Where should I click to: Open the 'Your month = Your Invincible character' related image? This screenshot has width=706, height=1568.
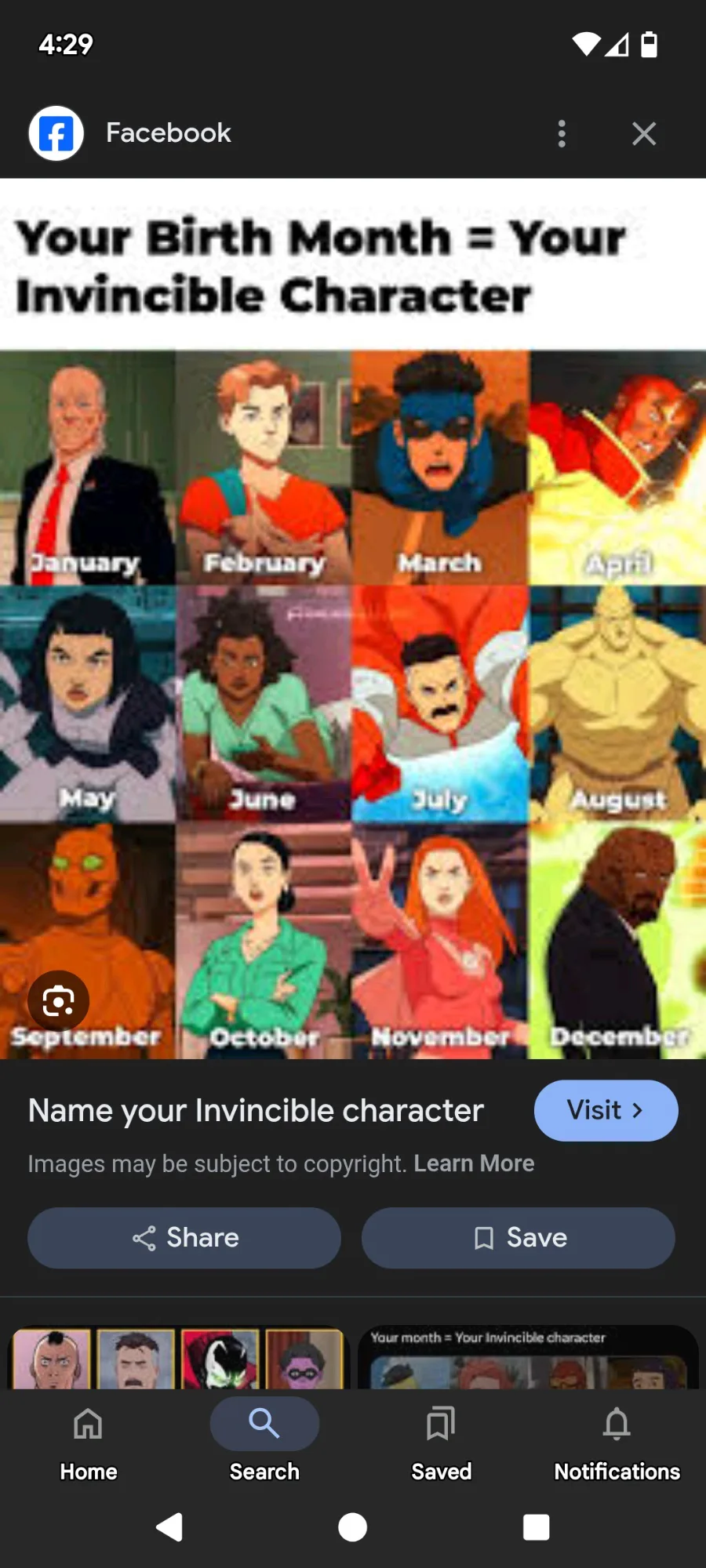click(528, 1357)
